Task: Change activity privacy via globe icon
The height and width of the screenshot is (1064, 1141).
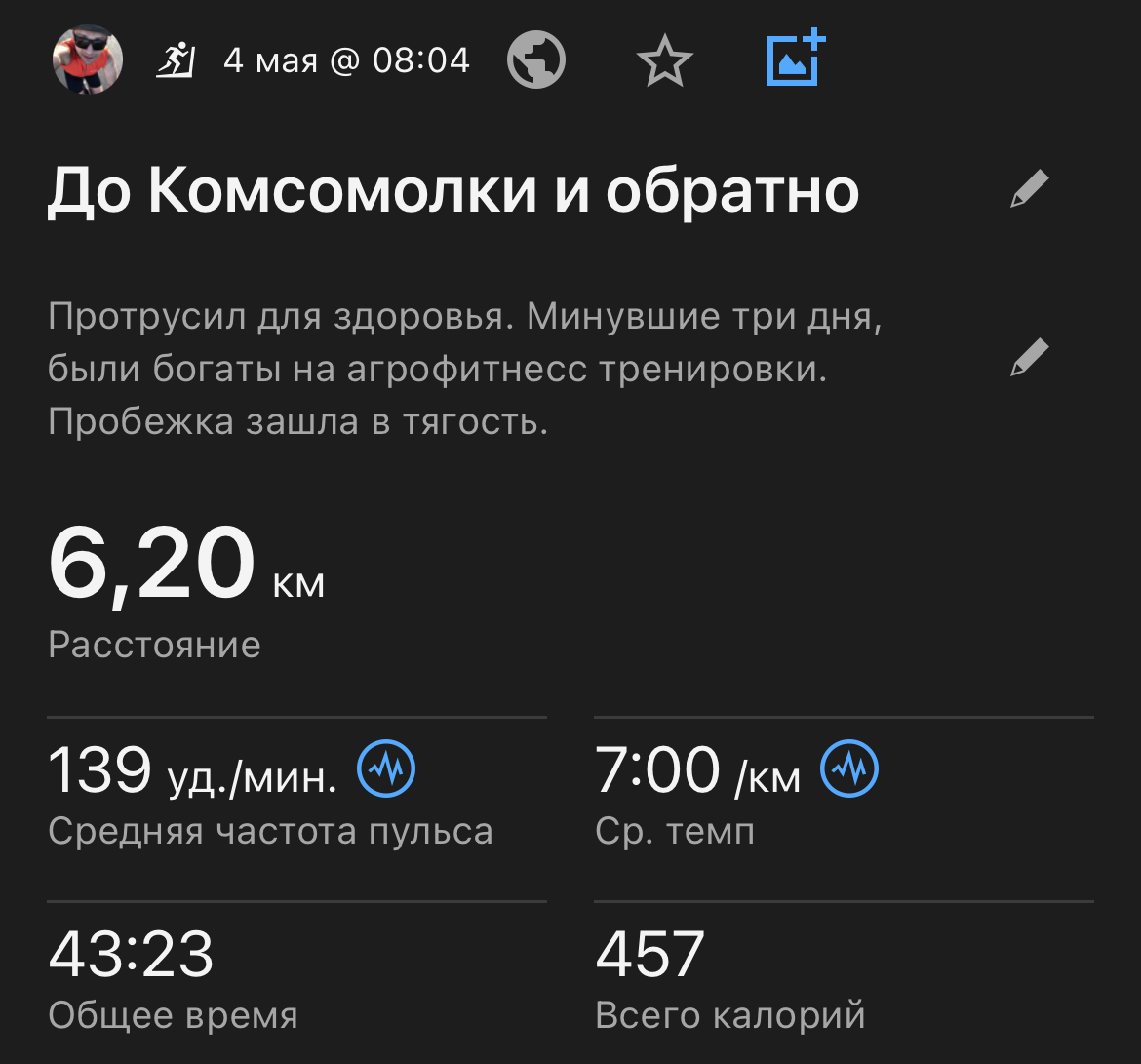Action: click(x=537, y=61)
